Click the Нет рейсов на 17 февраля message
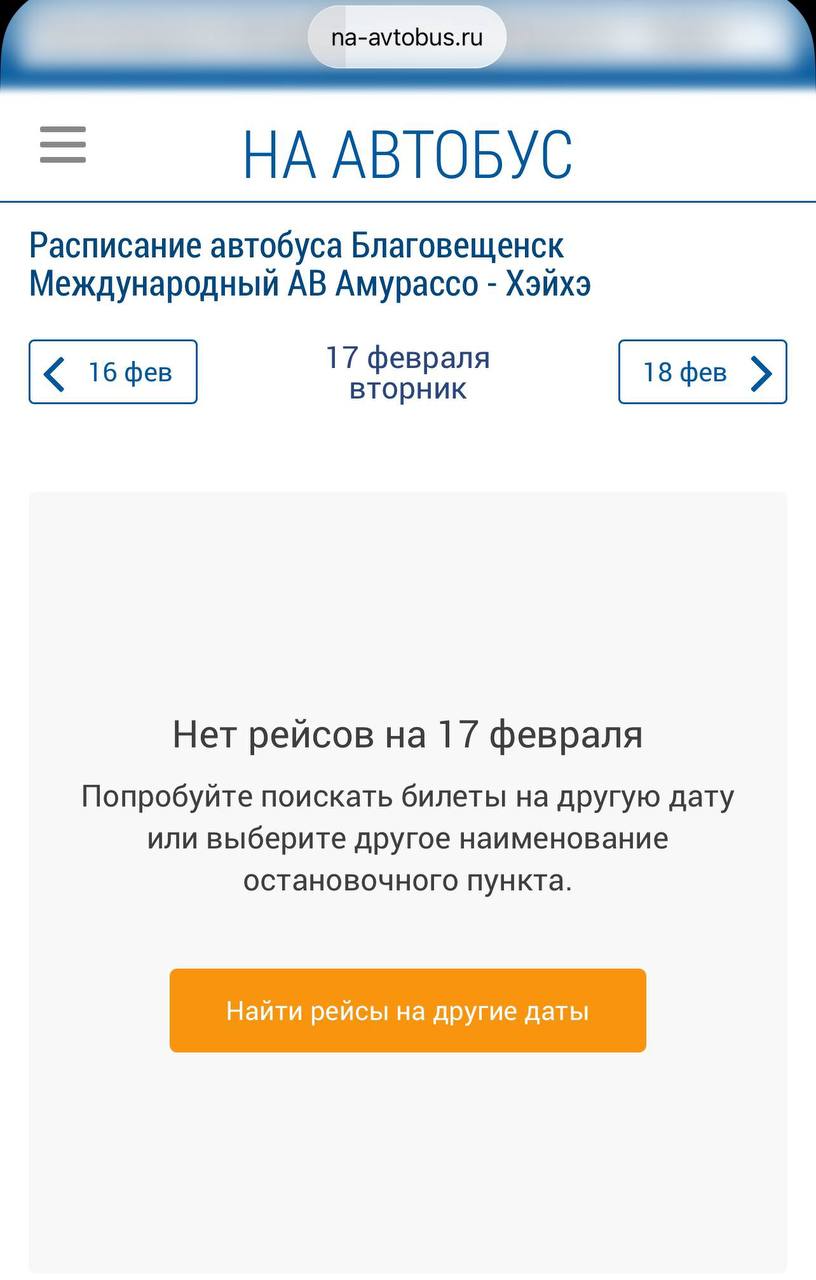The height and width of the screenshot is (1280, 816). click(x=407, y=733)
